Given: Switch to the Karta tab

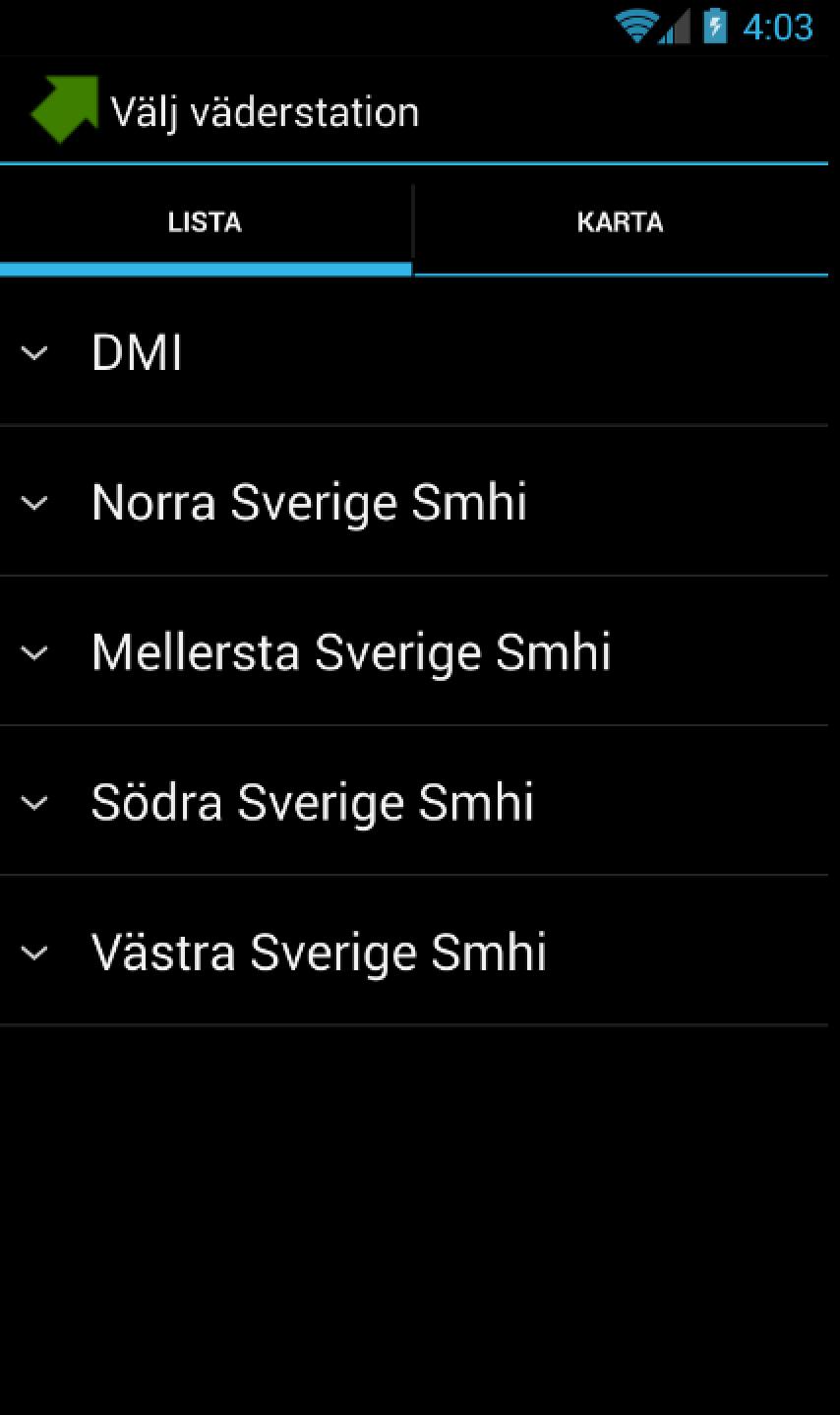Looking at the screenshot, I should pos(621,222).
